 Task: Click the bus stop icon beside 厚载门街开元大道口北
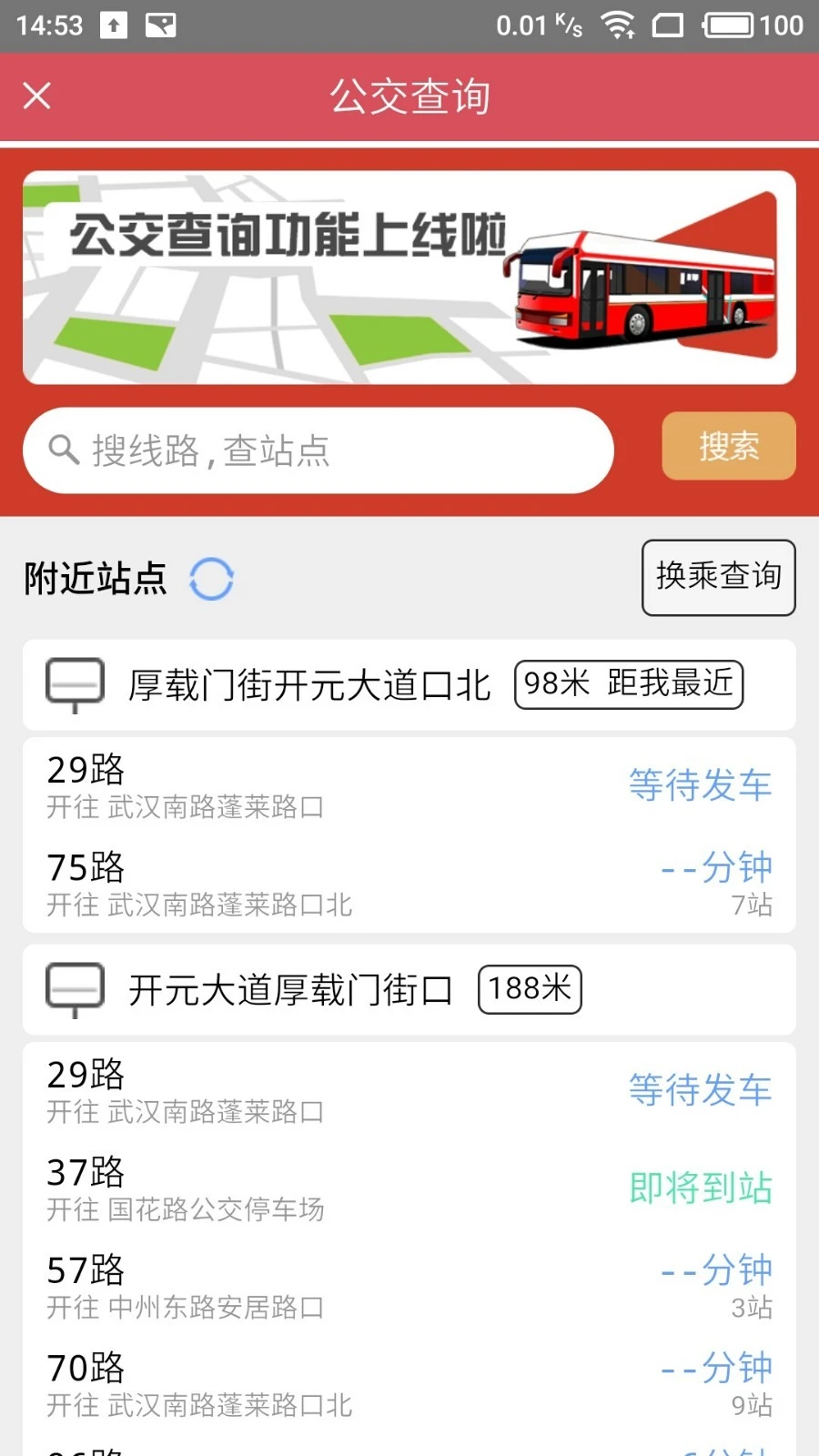(x=74, y=684)
